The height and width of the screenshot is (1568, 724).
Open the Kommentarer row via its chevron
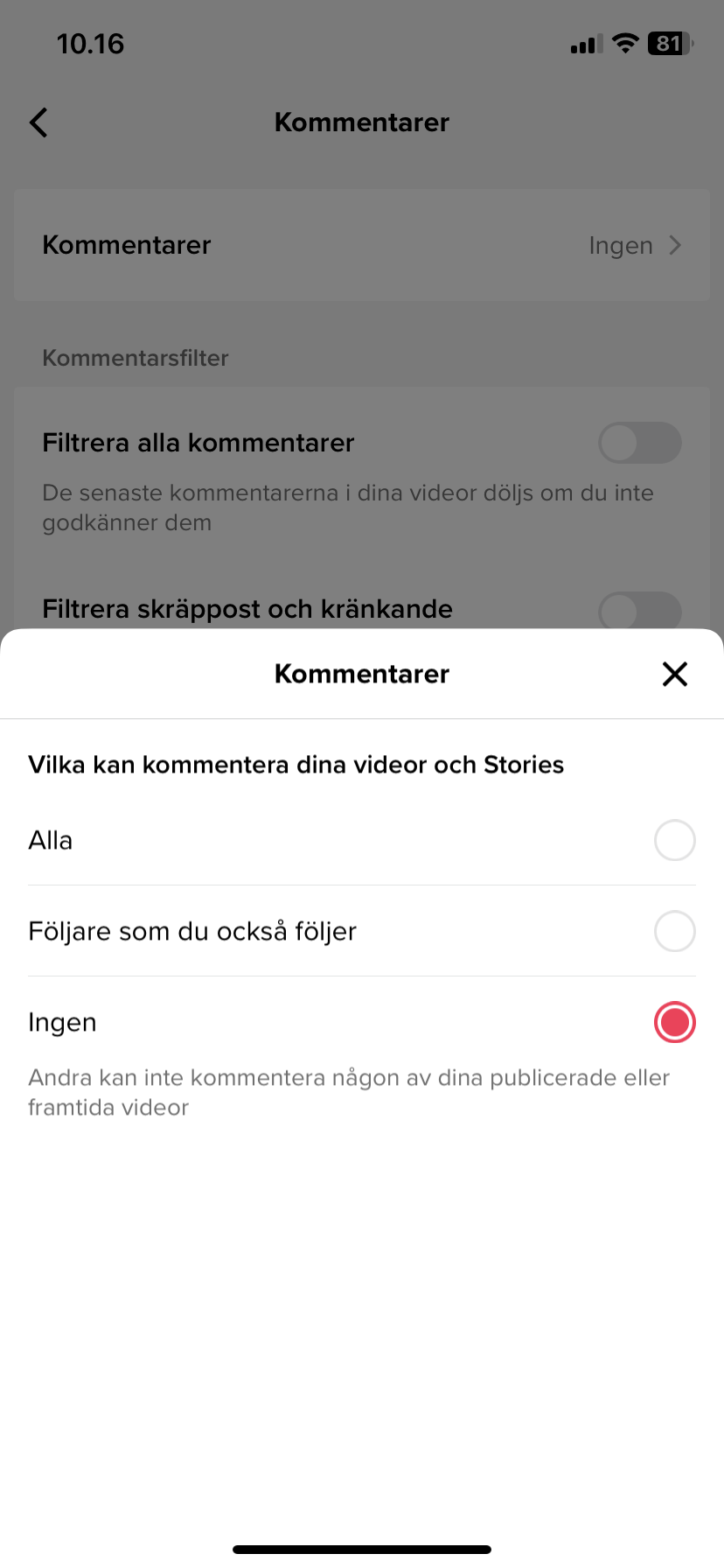(x=674, y=245)
